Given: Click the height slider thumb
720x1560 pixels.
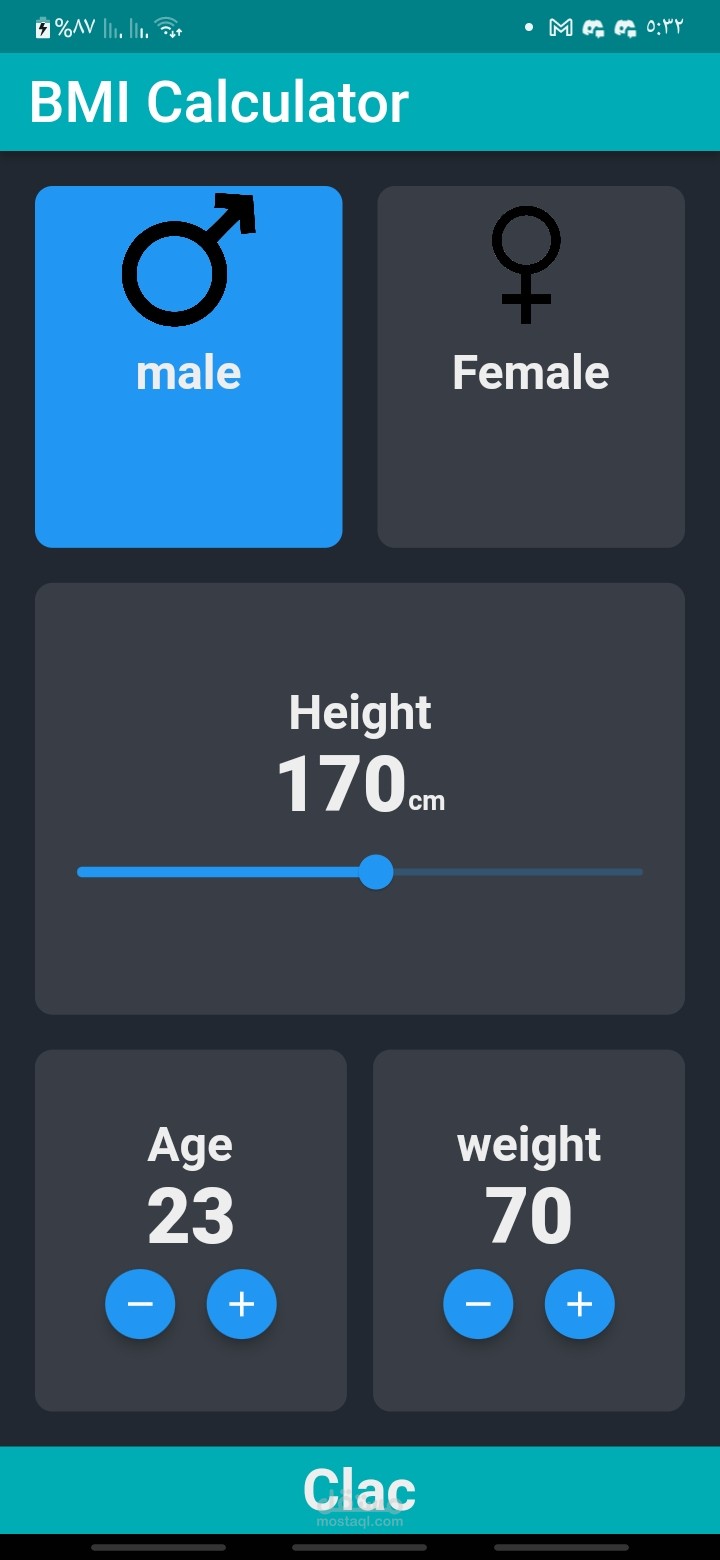Looking at the screenshot, I should click(377, 872).
